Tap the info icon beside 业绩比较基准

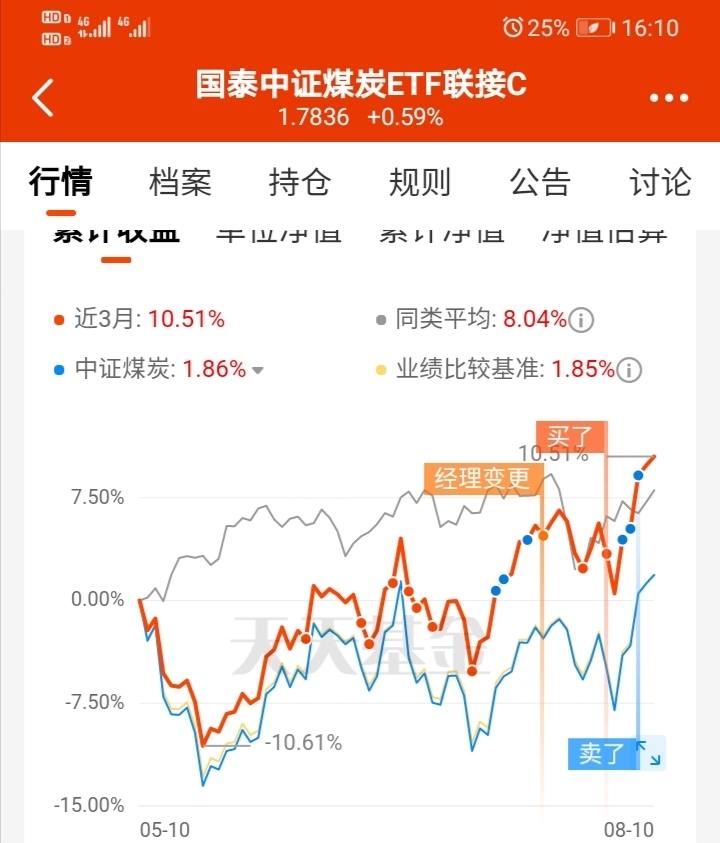[x=630, y=368]
